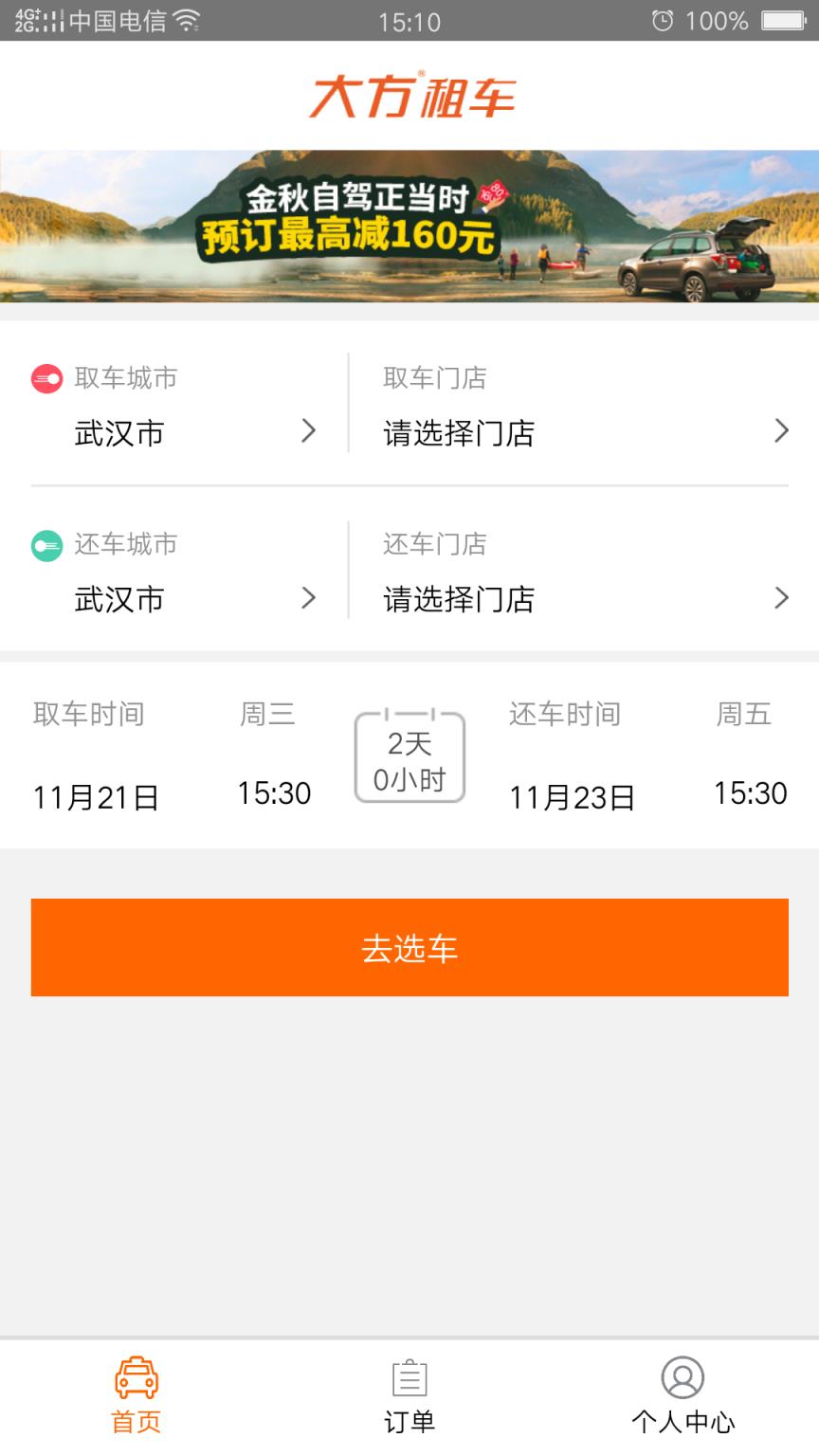Screen dimensions: 819x1456
Task: Open pickup city chooser via 武汉市 chevron
Action: [x=309, y=431]
